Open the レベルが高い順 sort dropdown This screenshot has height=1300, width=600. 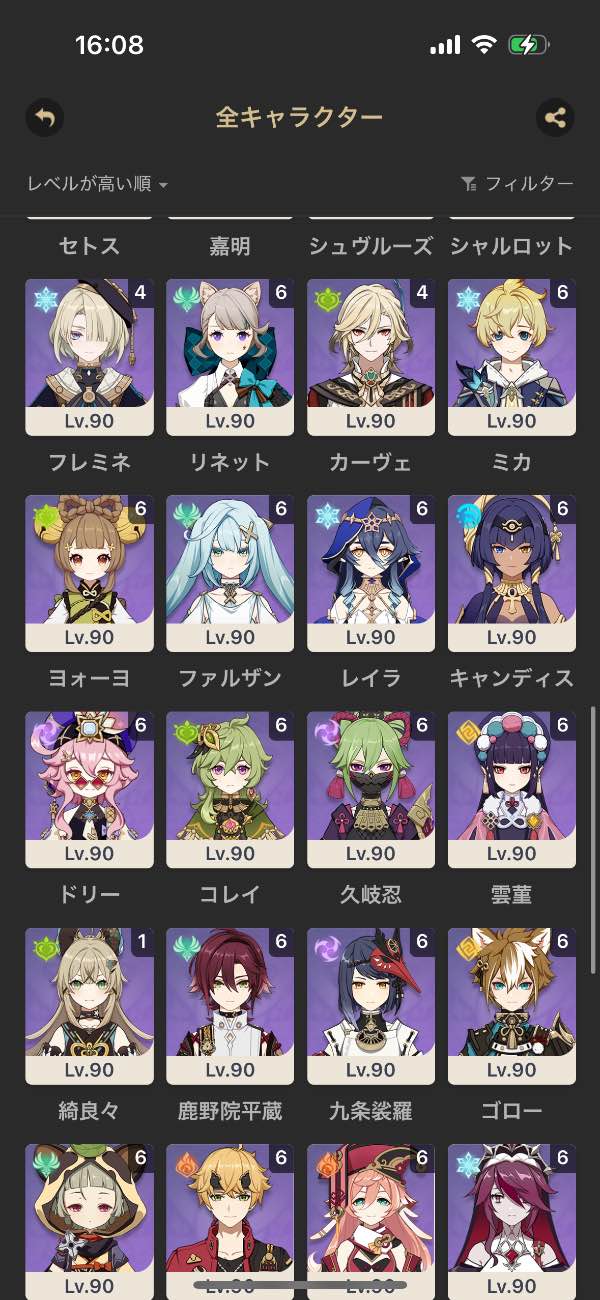97,184
